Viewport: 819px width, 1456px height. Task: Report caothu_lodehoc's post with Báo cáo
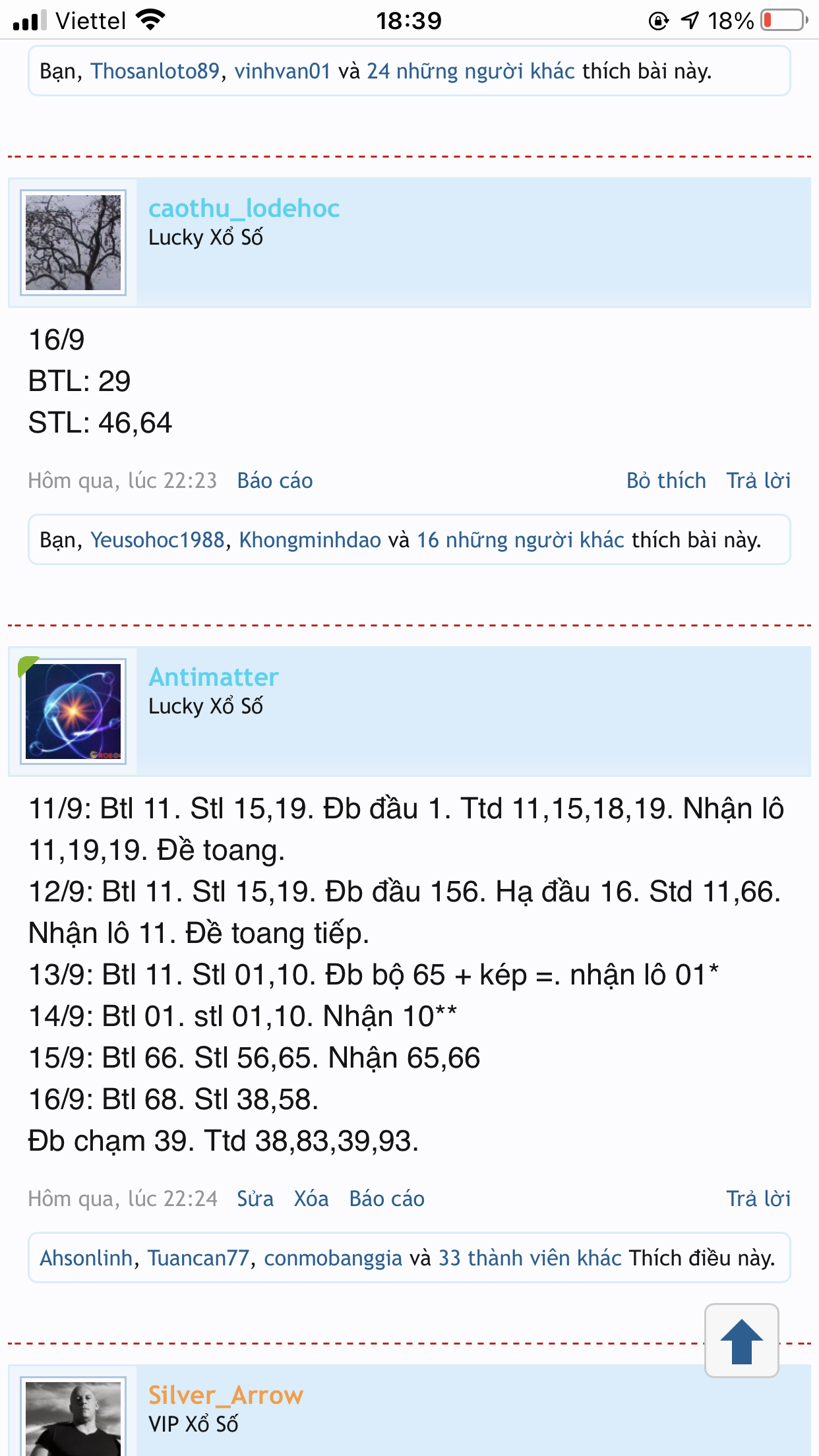pos(275,481)
